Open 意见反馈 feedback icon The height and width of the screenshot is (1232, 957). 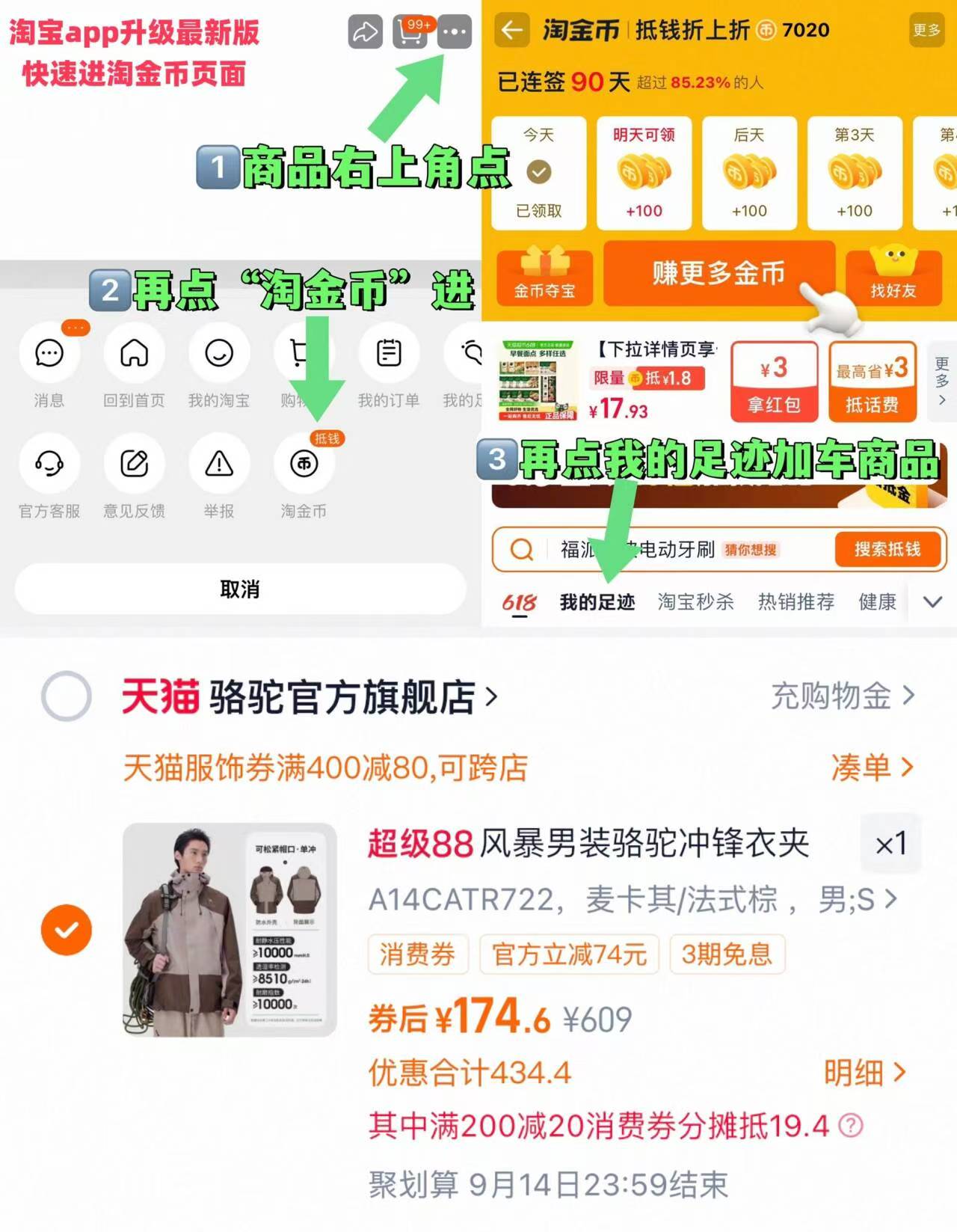(x=133, y=465)
